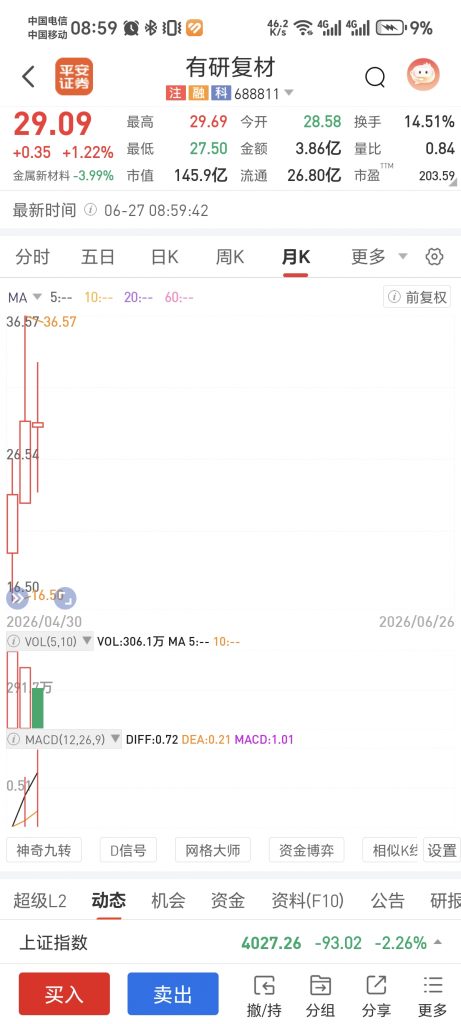Go back using the top-left arrow
The height and width of the screenshot is (1024, 461).
pos(28,76)
